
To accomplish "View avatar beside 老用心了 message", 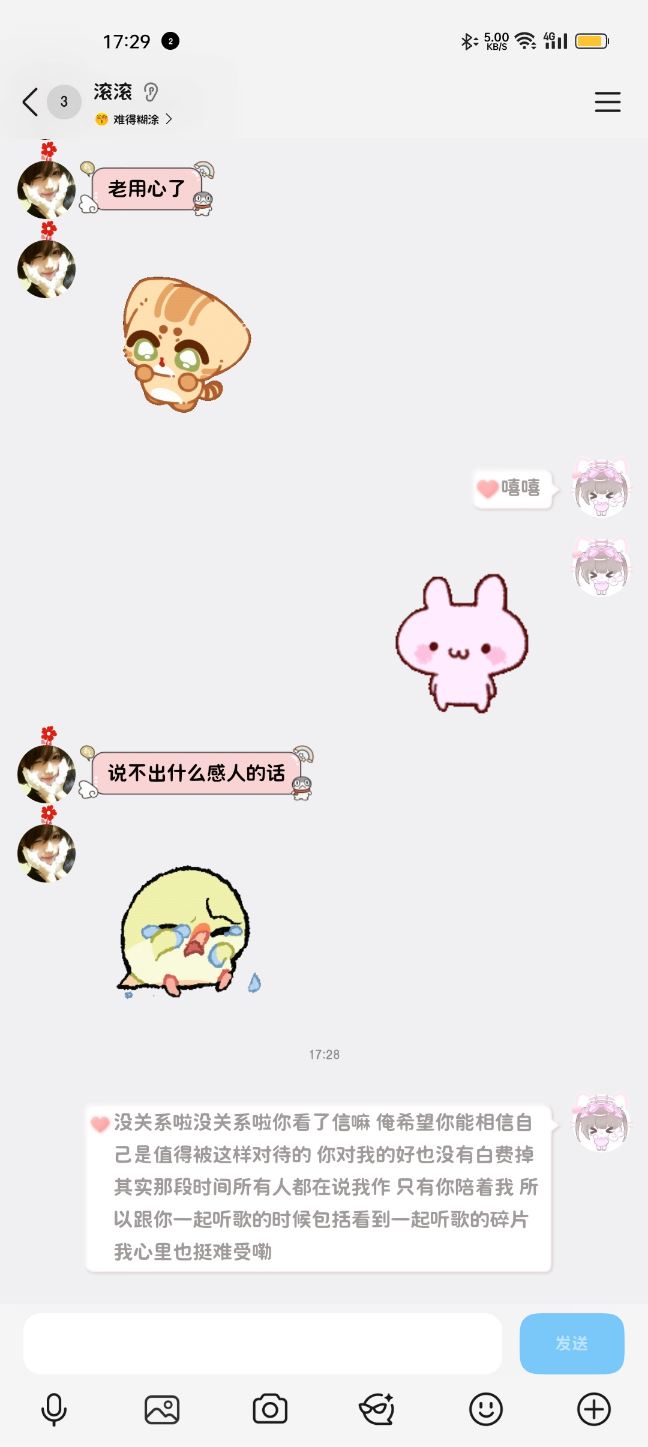I will click(x=46, y=189).
